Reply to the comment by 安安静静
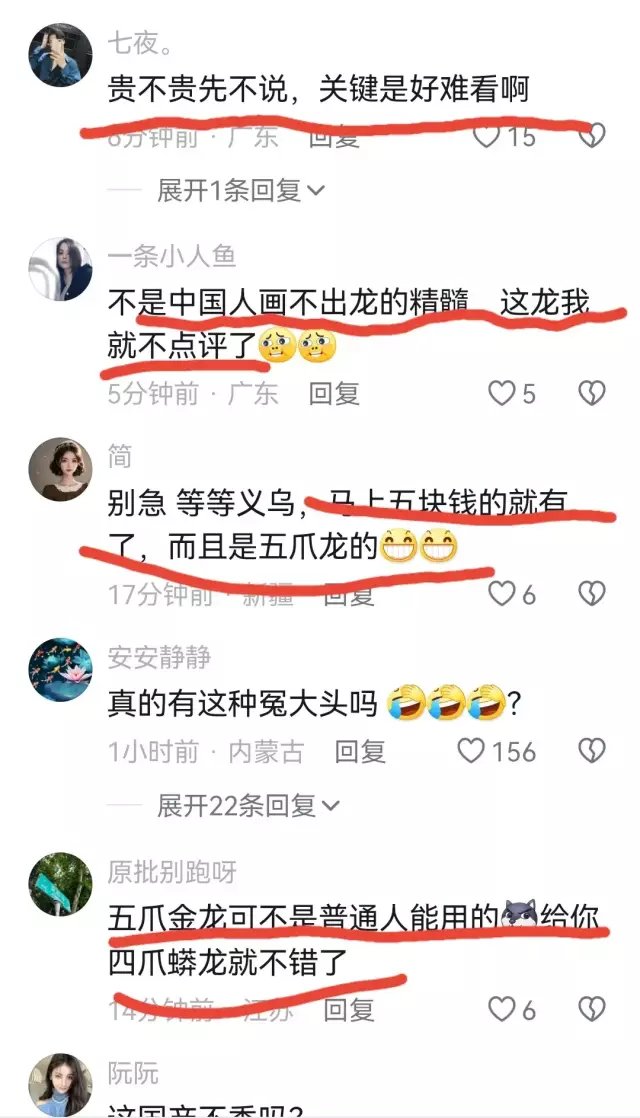The height and width of the screenshot is (1118, 640). tap(360, 751)
